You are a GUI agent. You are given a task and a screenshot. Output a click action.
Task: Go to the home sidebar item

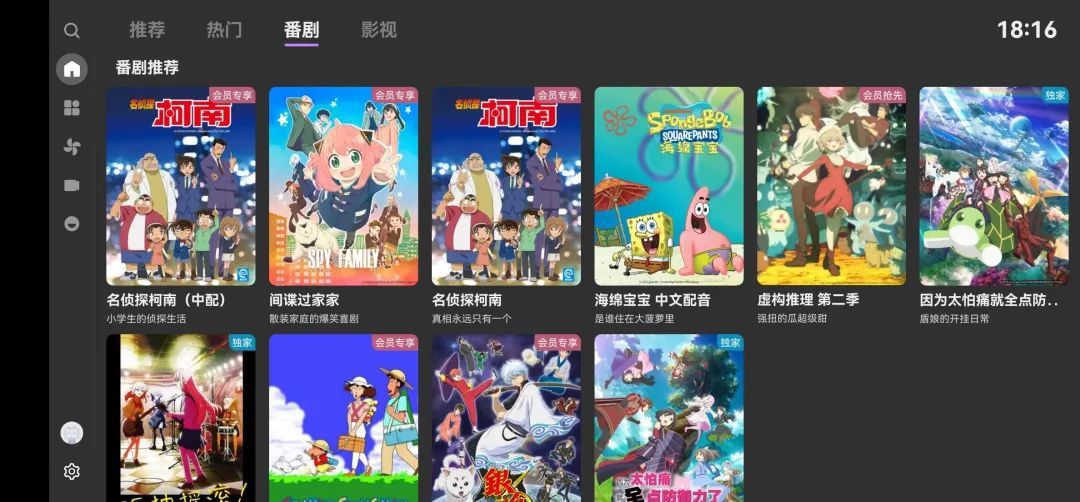72,69
